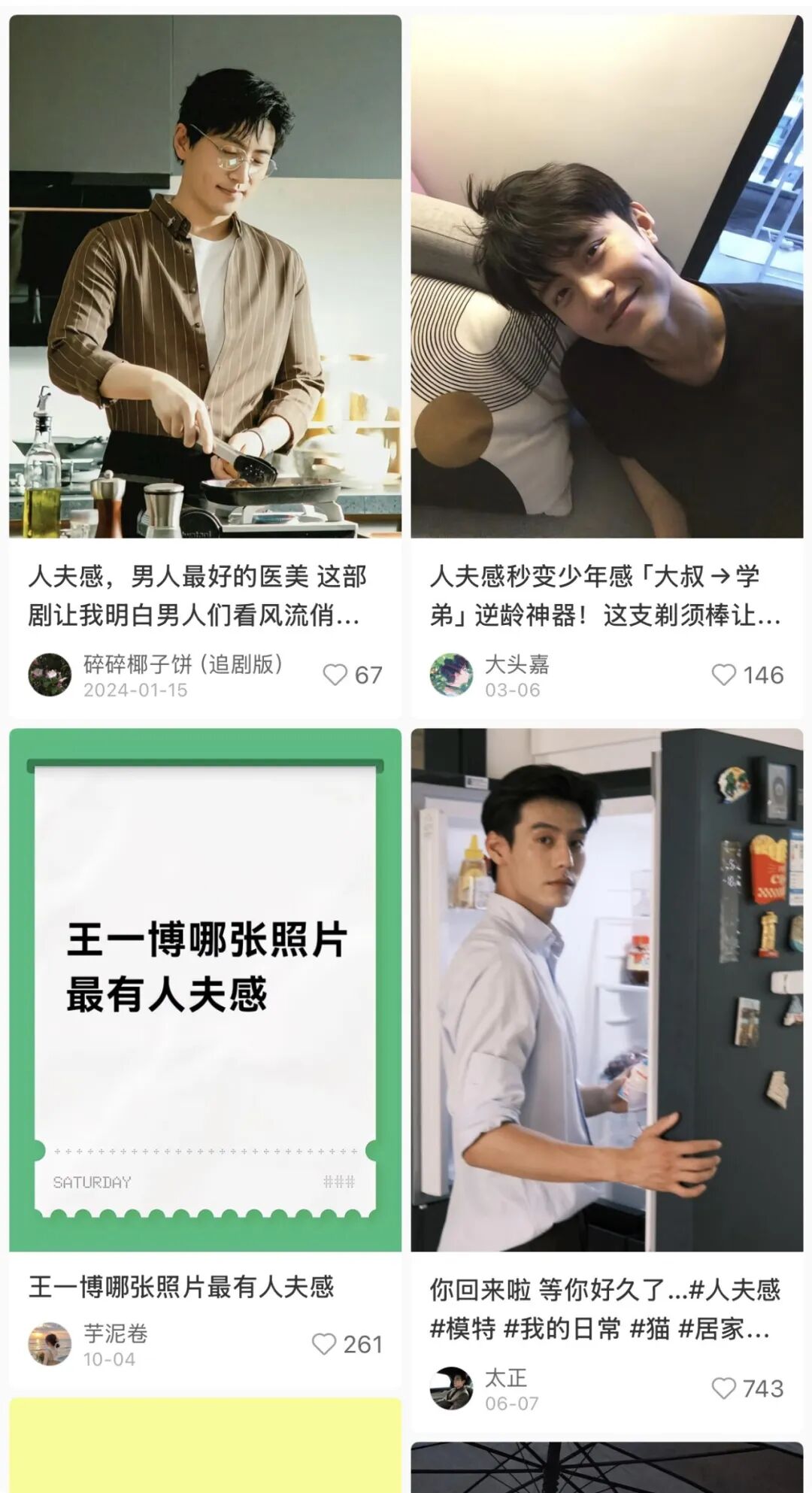View 碎碎椰子饼's profile avatar
This screenshot has width=812, height=1493.
(x=50, y=675)
